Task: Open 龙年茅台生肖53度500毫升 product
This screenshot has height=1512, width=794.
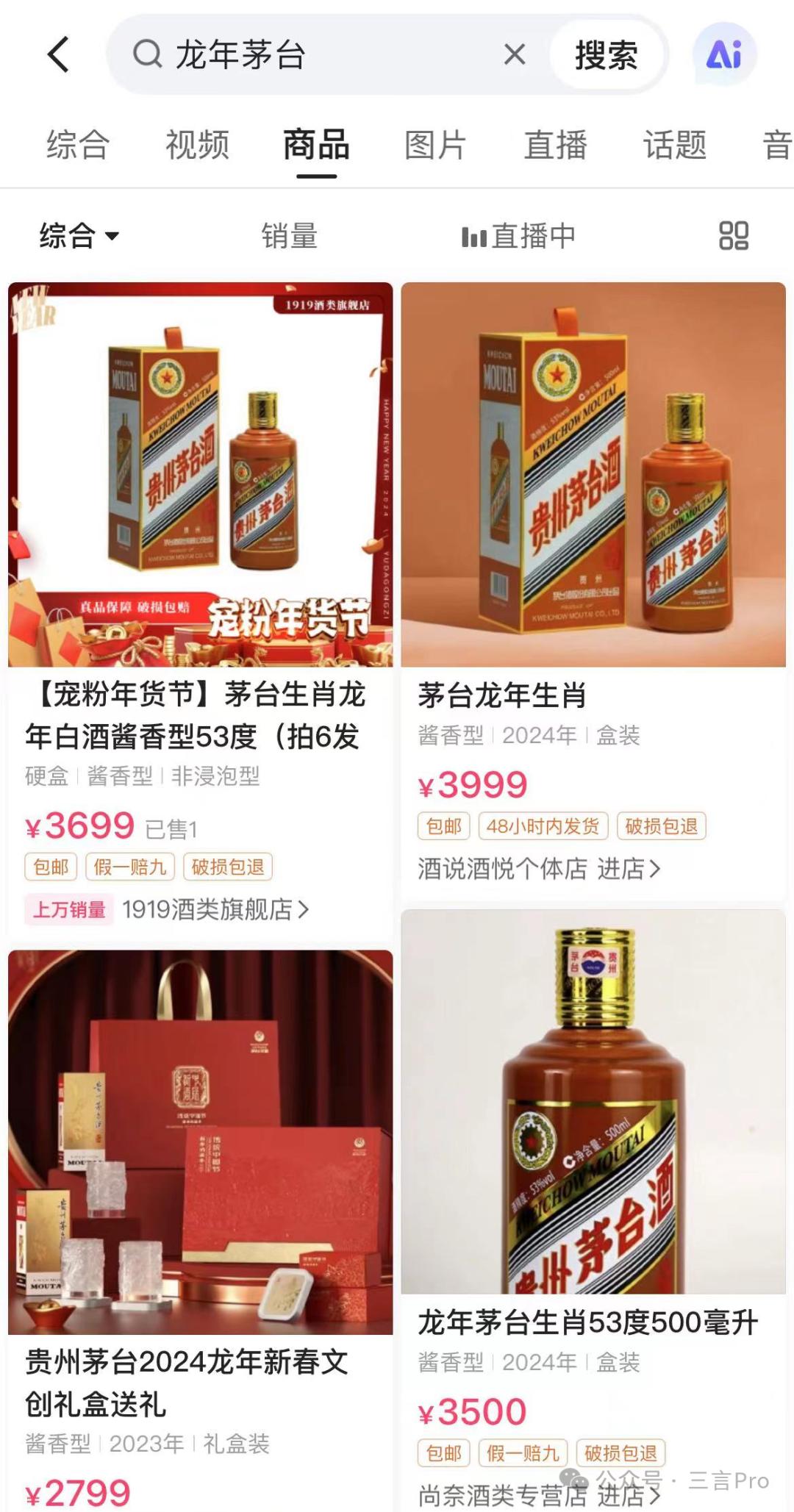Action: (x=593, y=1210)
